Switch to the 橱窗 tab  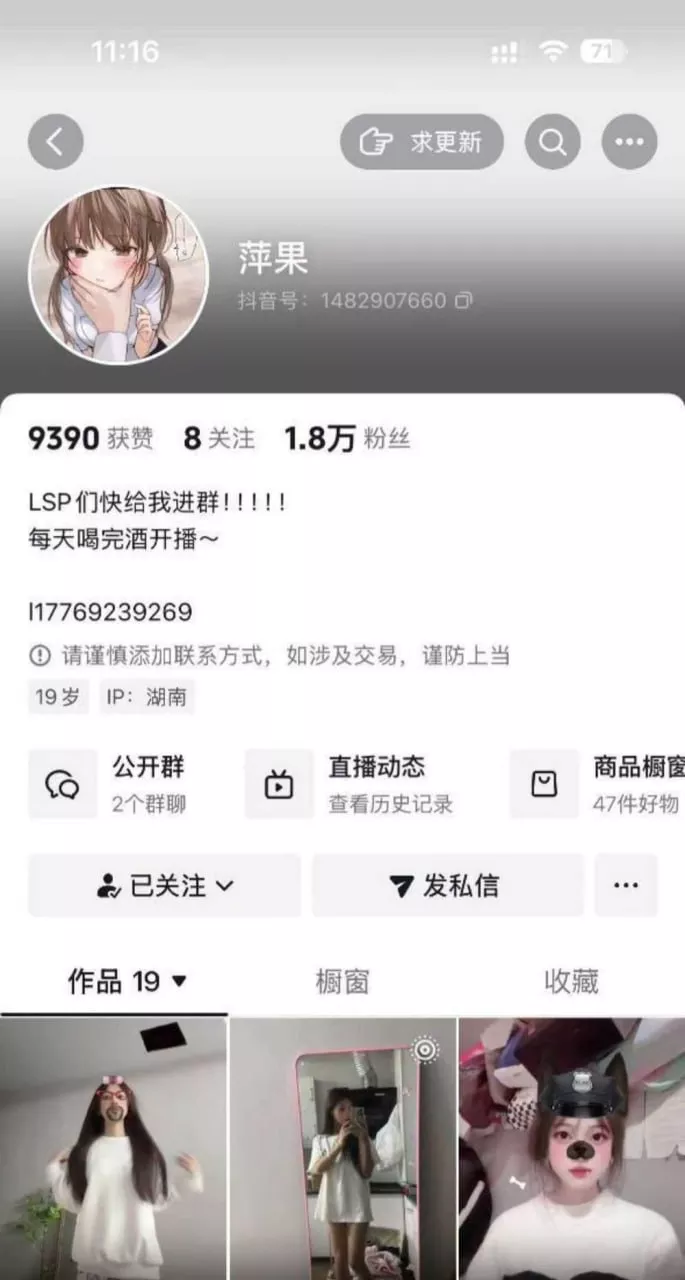(342, 982)
